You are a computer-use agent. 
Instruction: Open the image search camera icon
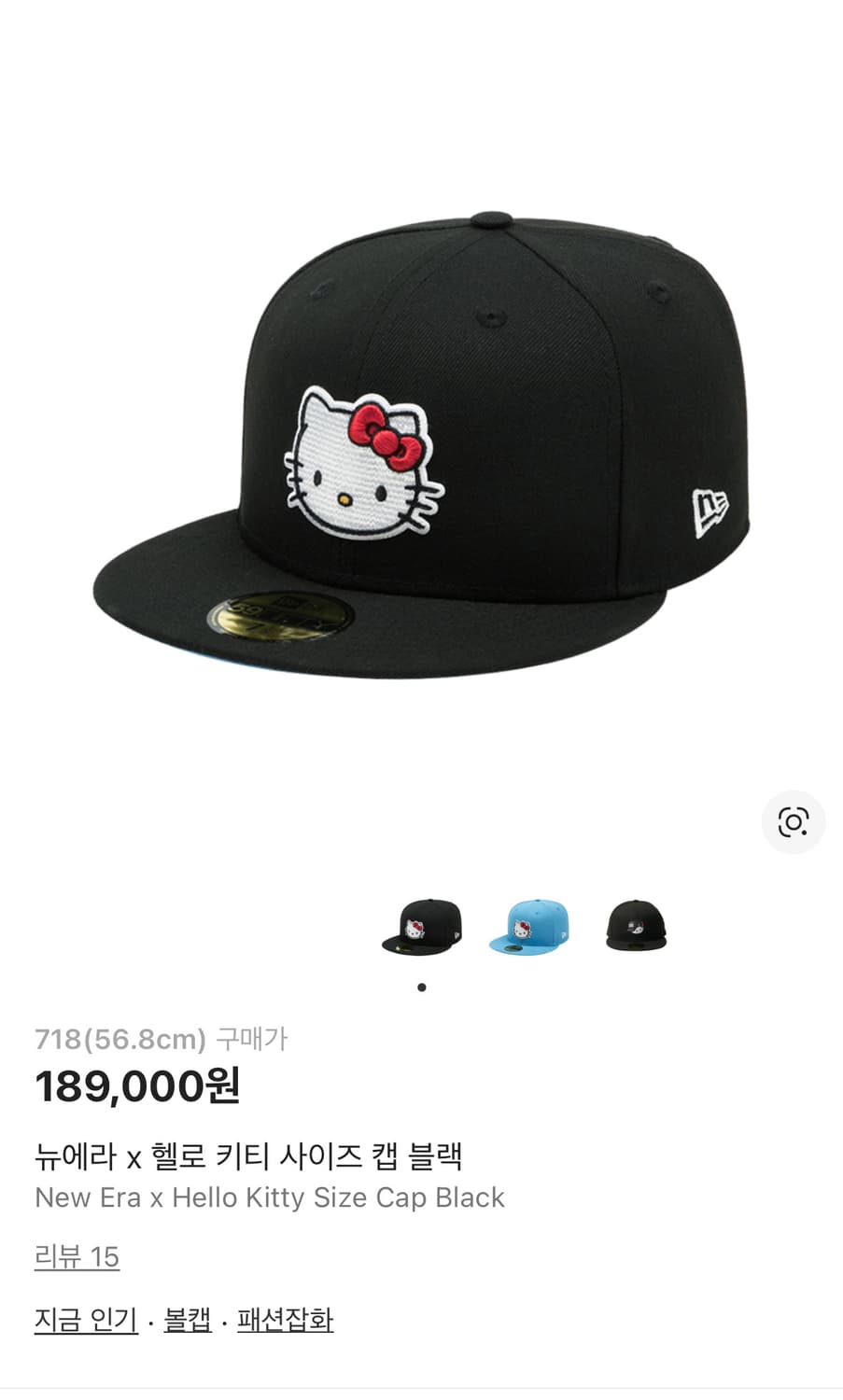click(x=793, y=822)
